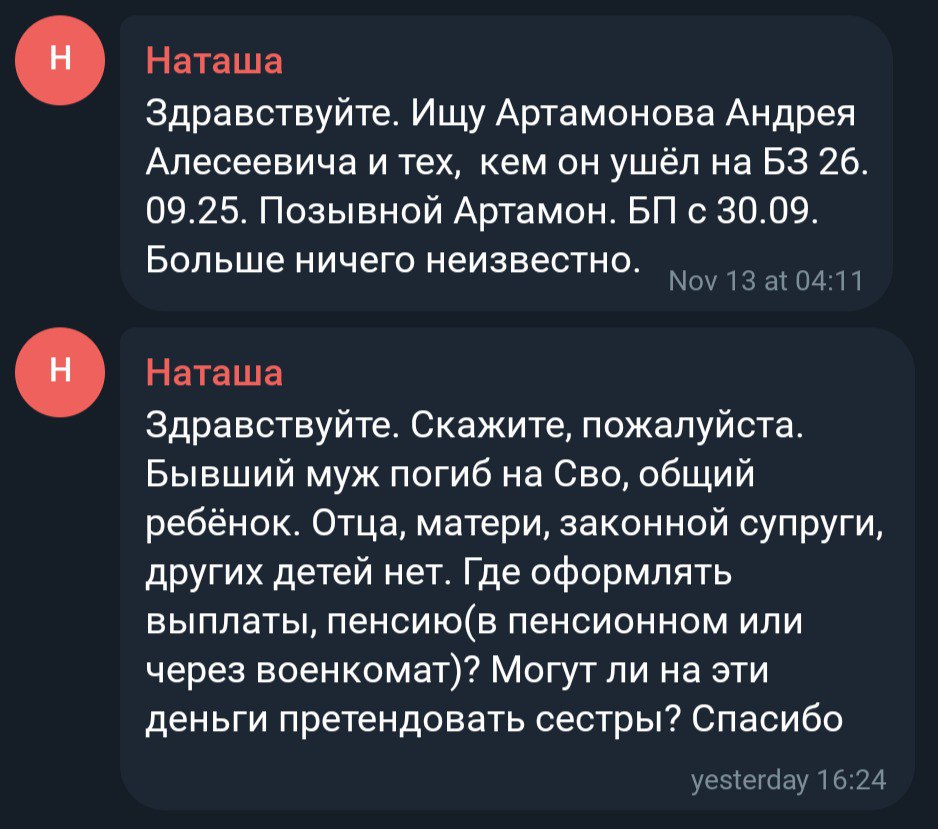Tap sender name Наташа above the Артамонов message
This screenshot has height=829, width=938.
click(x=214, y=61)
